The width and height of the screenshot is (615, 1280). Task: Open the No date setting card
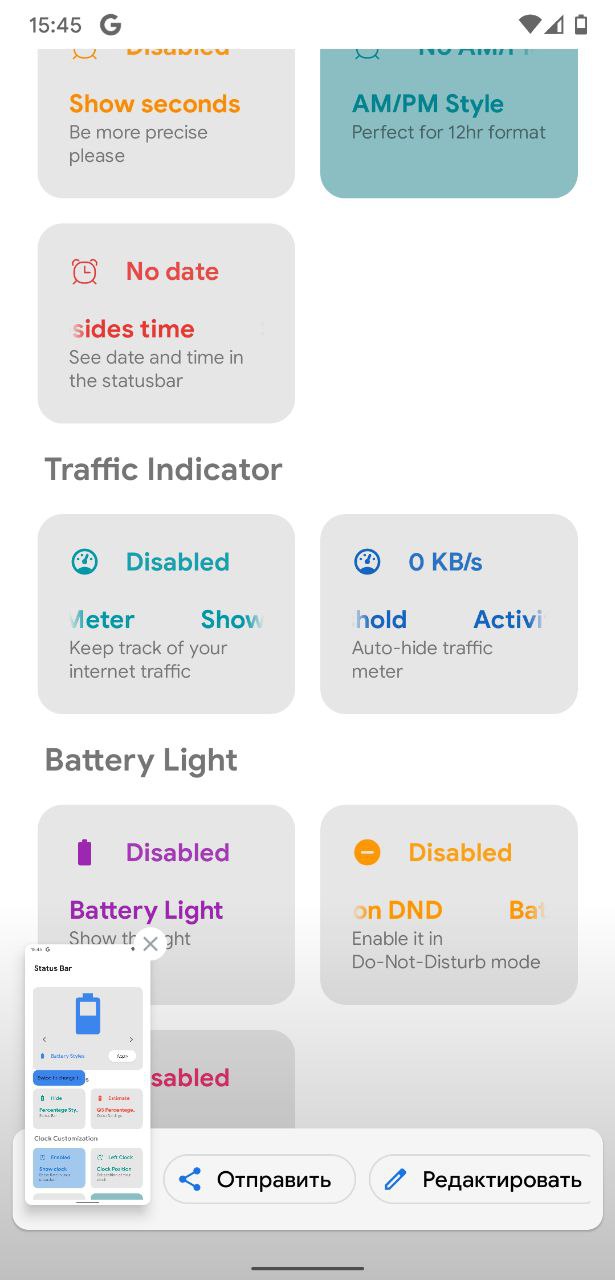(x=166, y=323)
